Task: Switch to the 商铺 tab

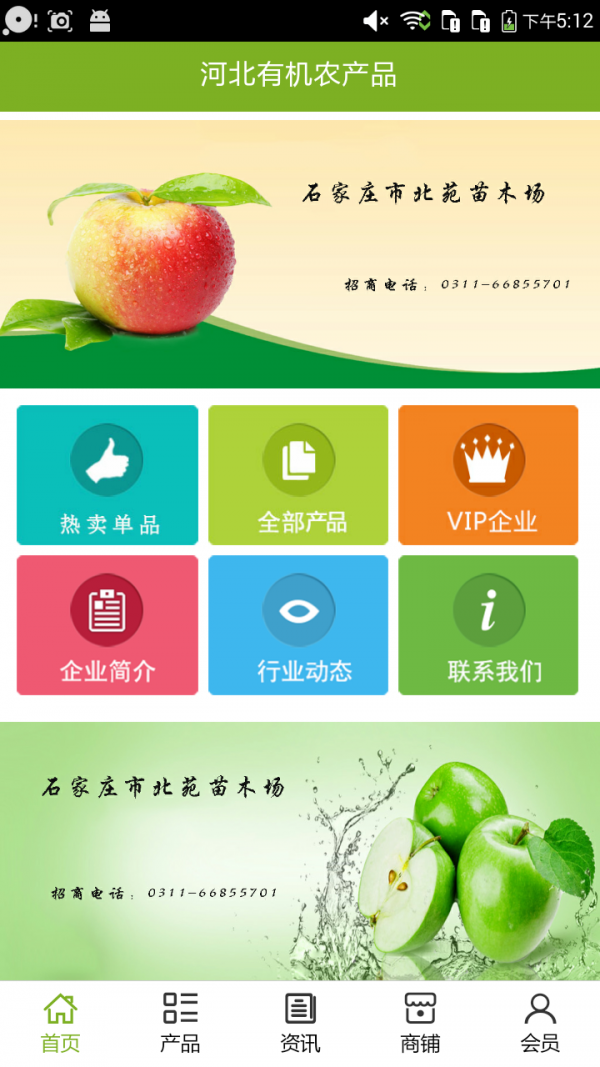Action: tap(420, 1023)
